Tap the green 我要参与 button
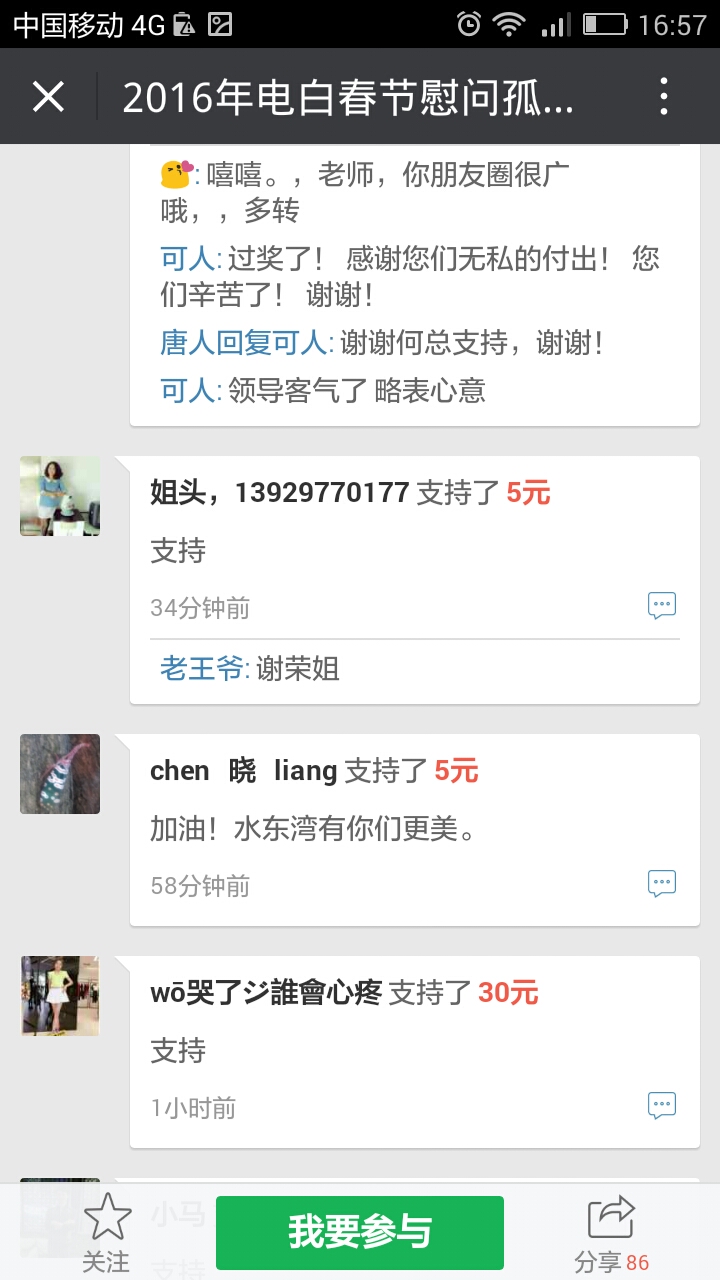The image size is (720, 1280). click(360, 1232)
